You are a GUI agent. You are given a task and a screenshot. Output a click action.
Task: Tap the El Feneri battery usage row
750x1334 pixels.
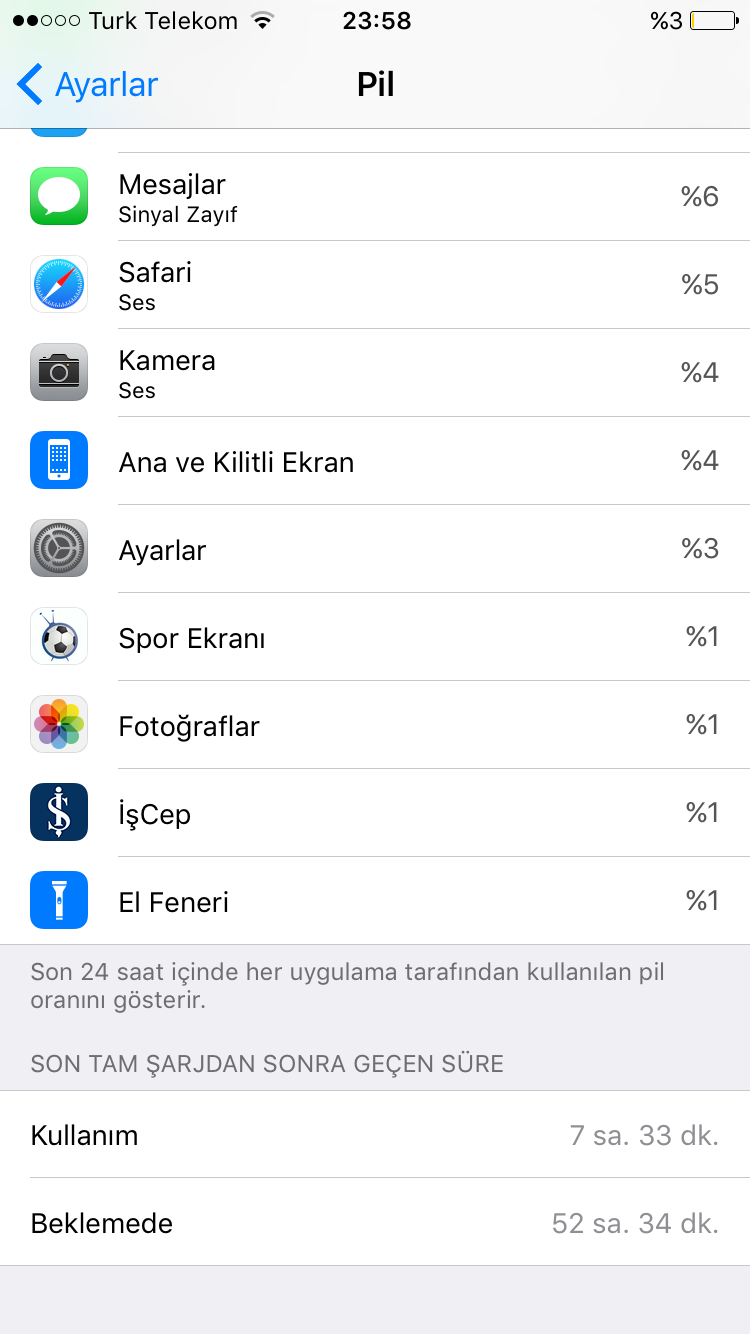[x=375, y=902]
